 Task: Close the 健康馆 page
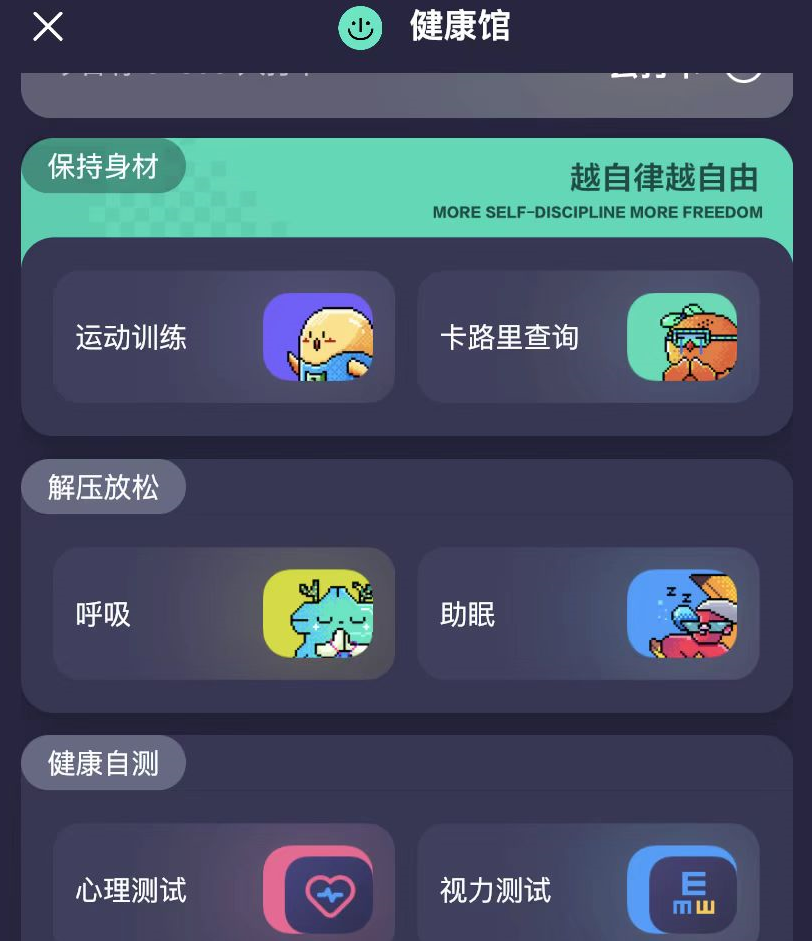point(47,27)
